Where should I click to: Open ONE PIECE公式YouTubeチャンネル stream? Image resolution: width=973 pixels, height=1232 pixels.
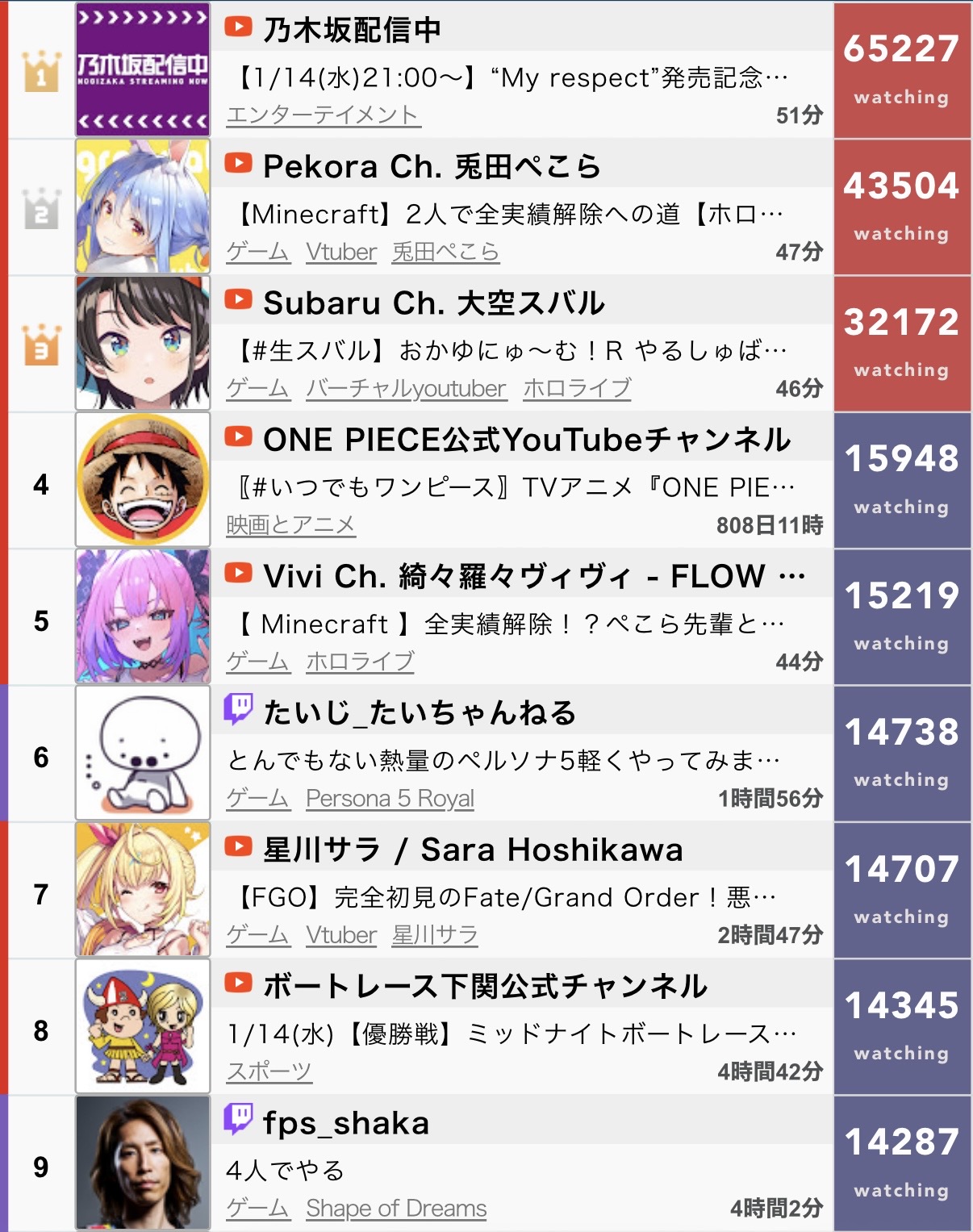coord(526,440)
